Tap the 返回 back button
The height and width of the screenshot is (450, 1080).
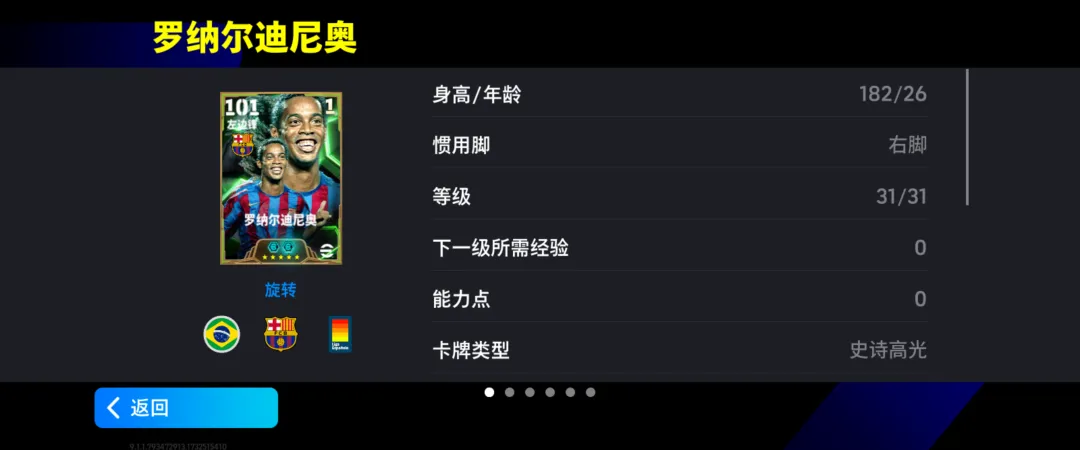(186, 407)
